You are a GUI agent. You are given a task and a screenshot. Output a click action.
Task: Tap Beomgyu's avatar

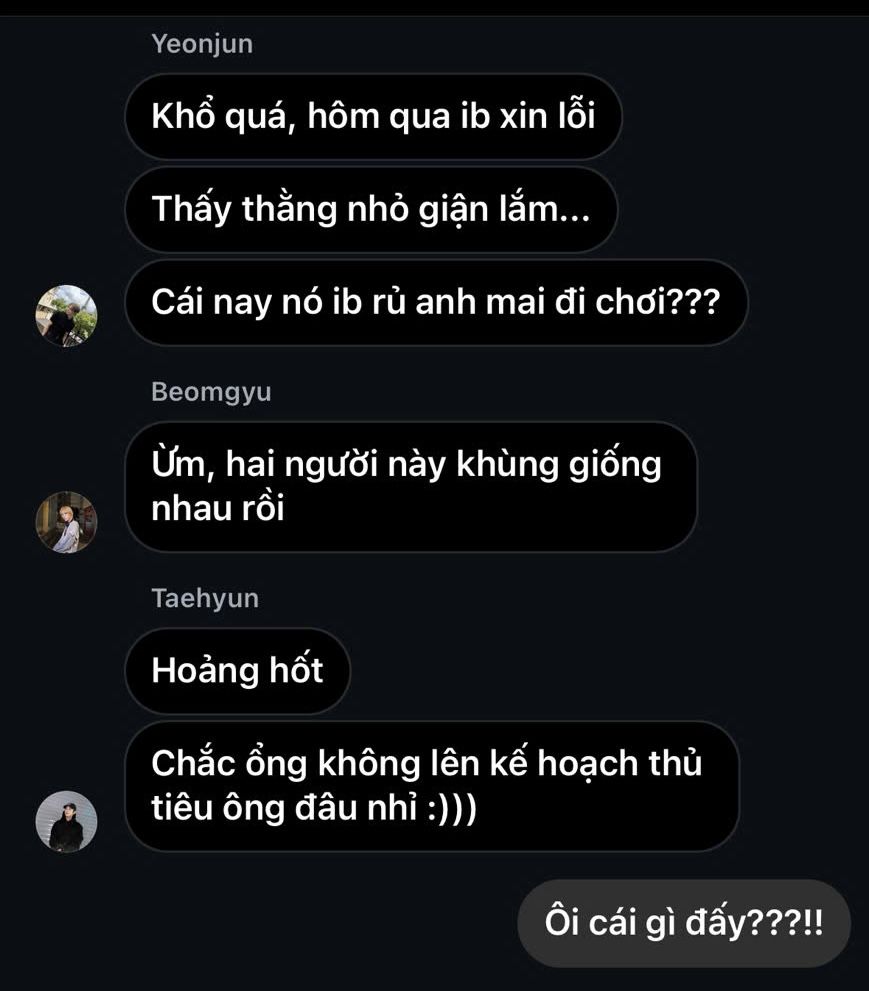(x=66, y=521)
